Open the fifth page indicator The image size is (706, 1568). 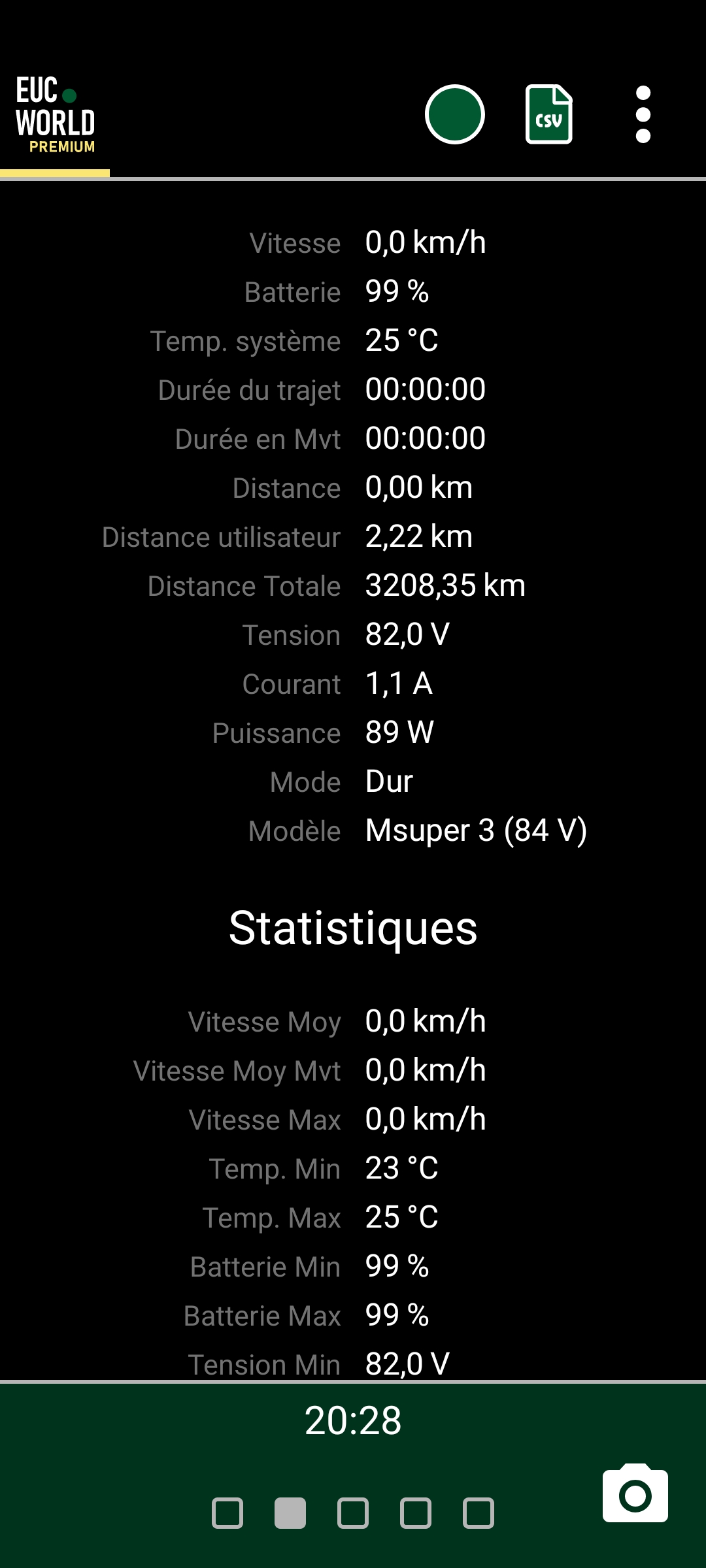(479, 1513)
